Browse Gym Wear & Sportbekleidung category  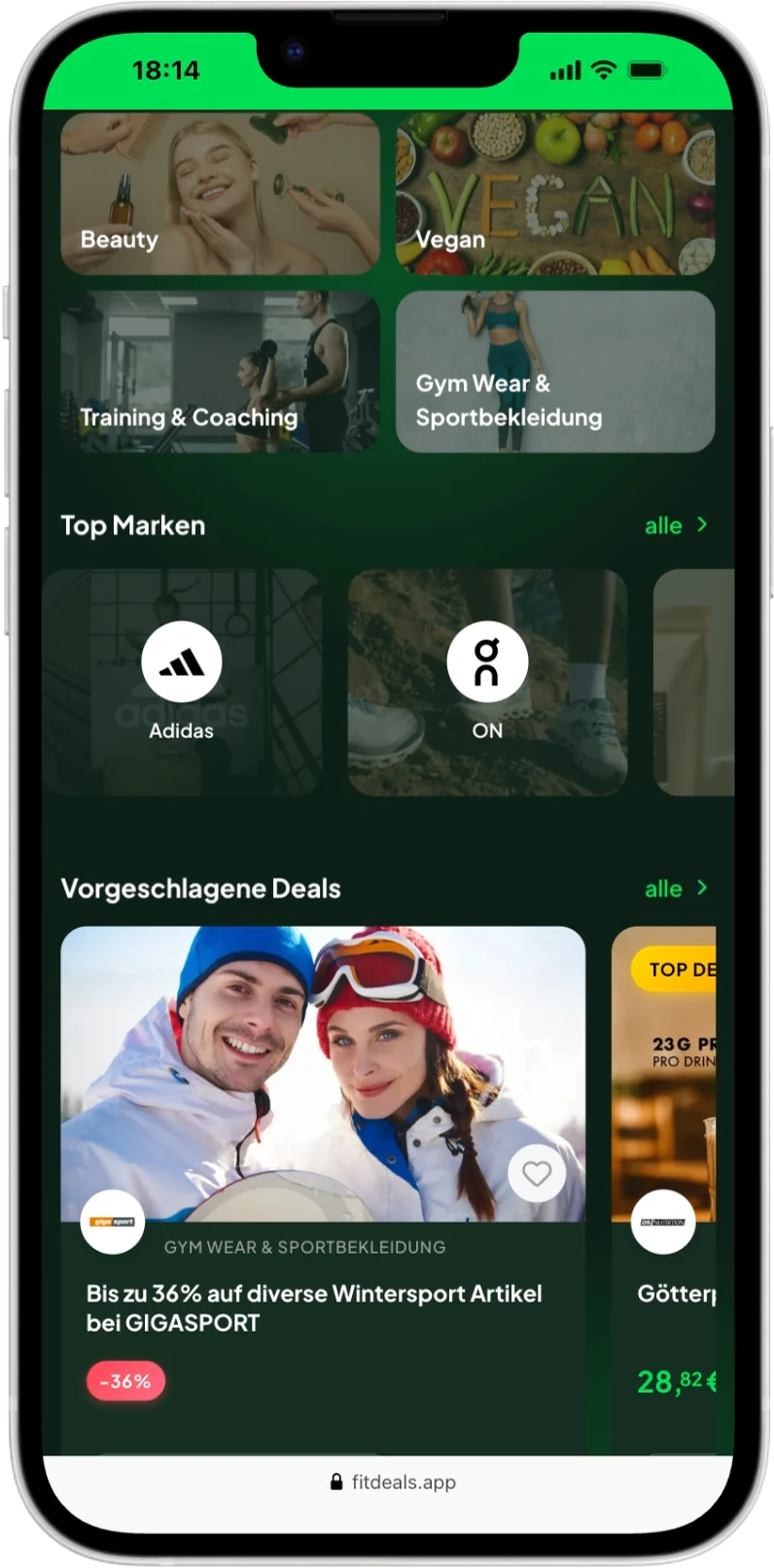click(555, 372)
